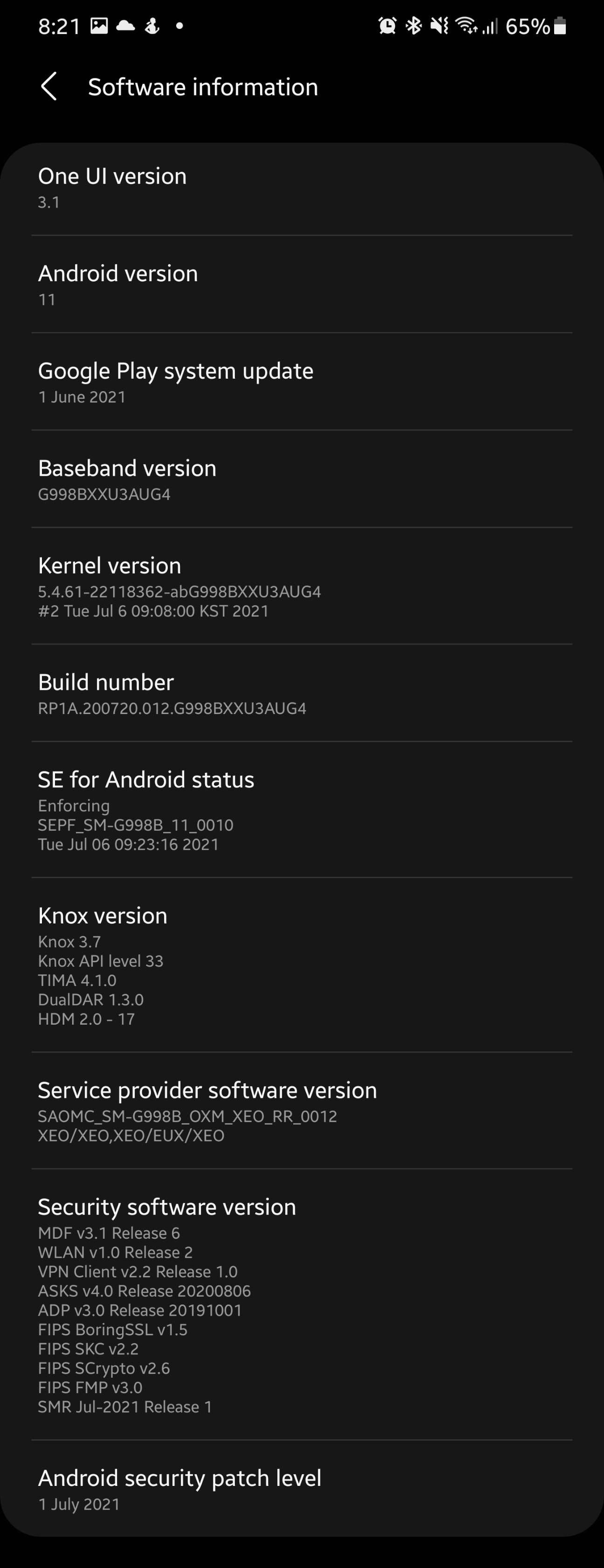Go back from Software information
The width and height of the screenshot is (604, 1568).
point(49,86)
